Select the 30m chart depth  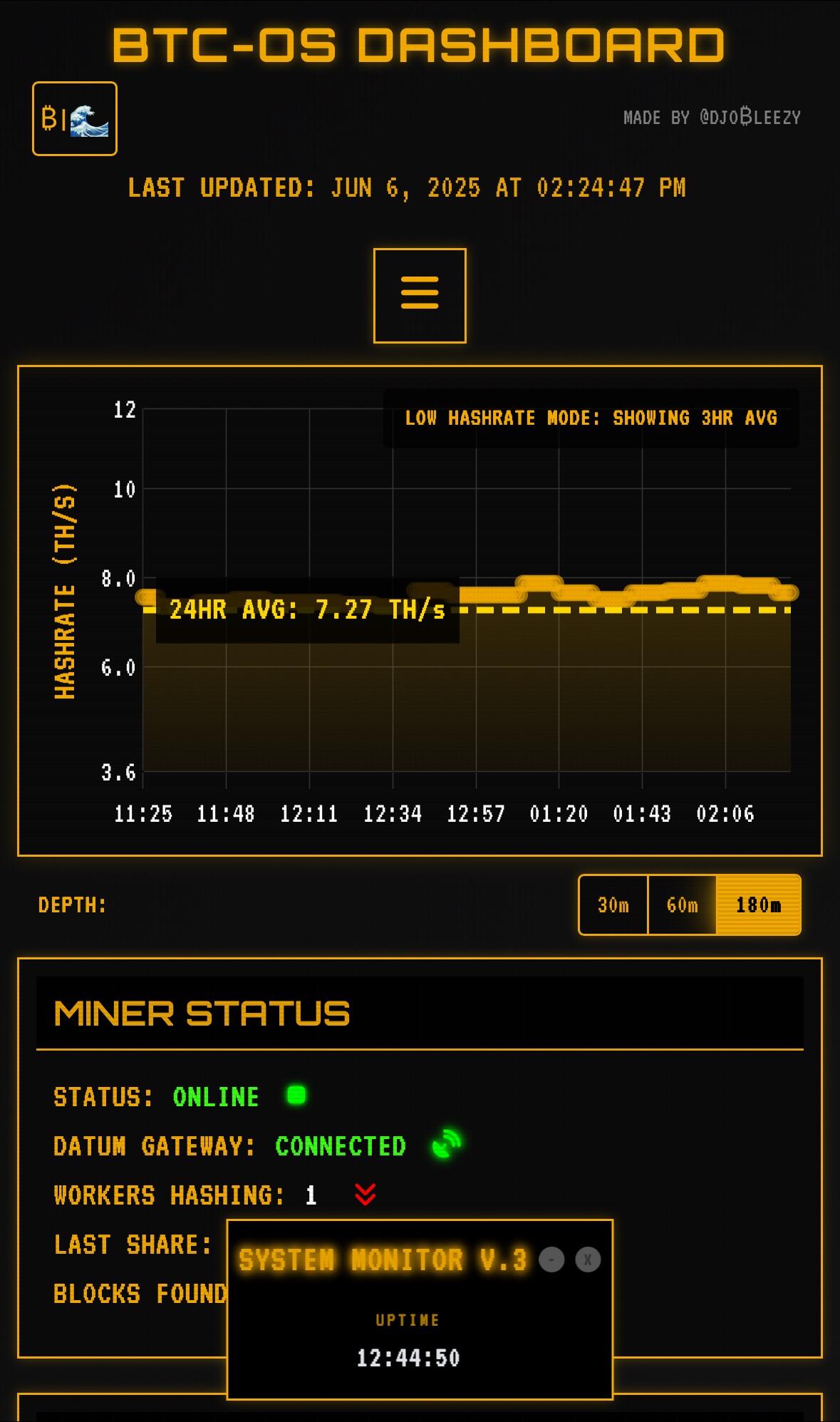613,905
